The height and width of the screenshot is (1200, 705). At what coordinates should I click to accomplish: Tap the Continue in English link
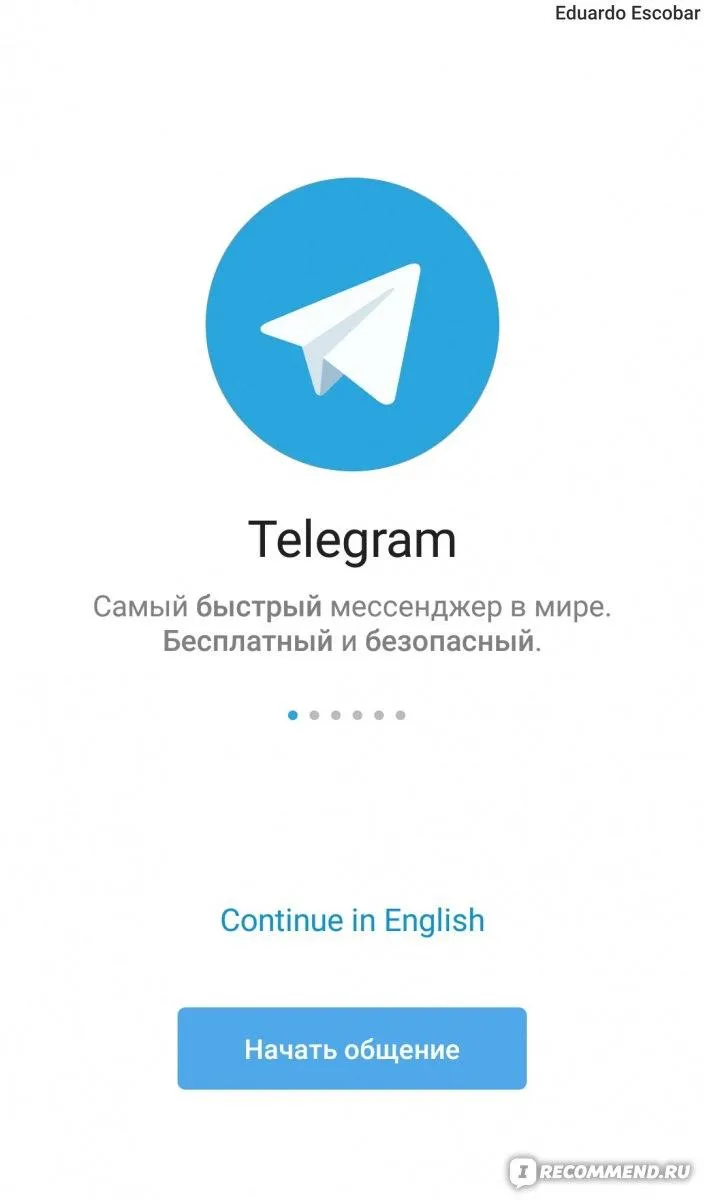(x=352, y=920)
